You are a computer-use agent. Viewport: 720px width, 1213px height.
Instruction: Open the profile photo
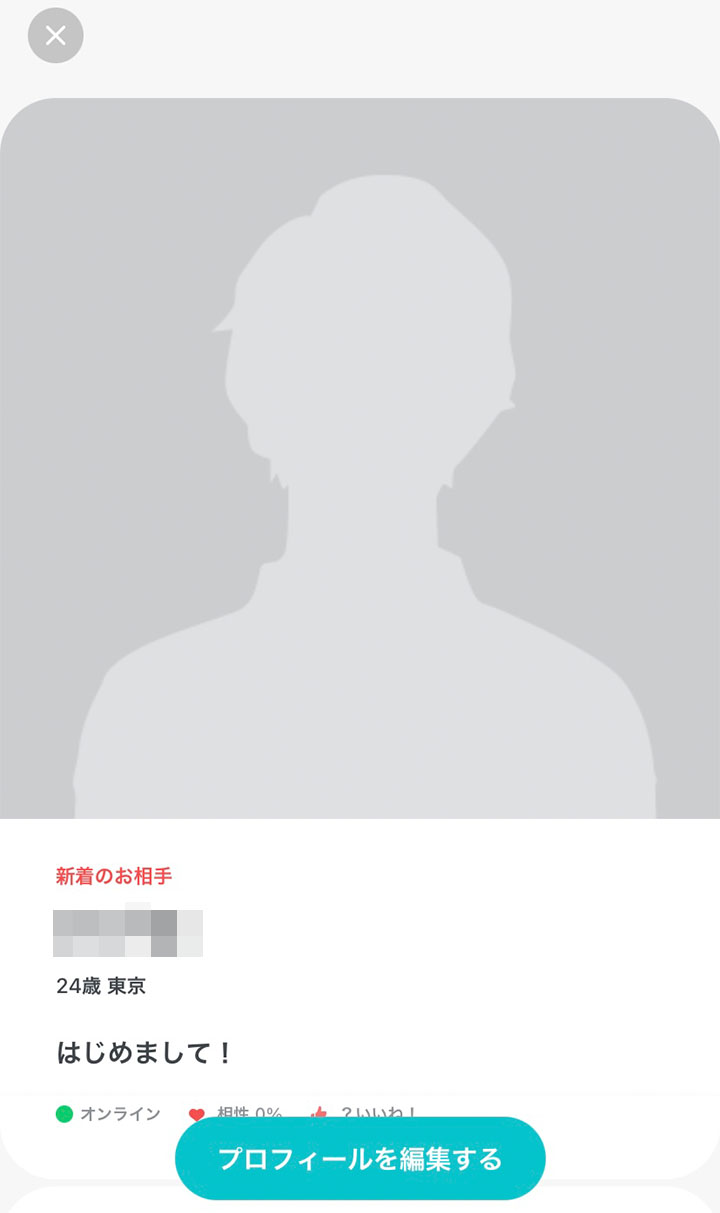click(x=360, y=460)
